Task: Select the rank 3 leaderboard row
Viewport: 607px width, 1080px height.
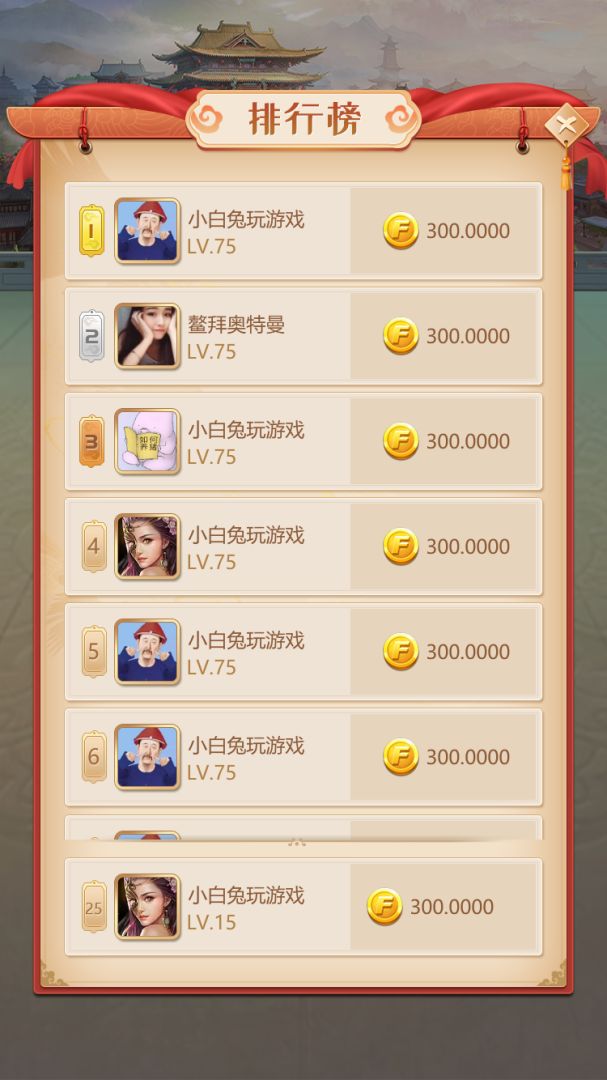Action: tap(303, 441)
